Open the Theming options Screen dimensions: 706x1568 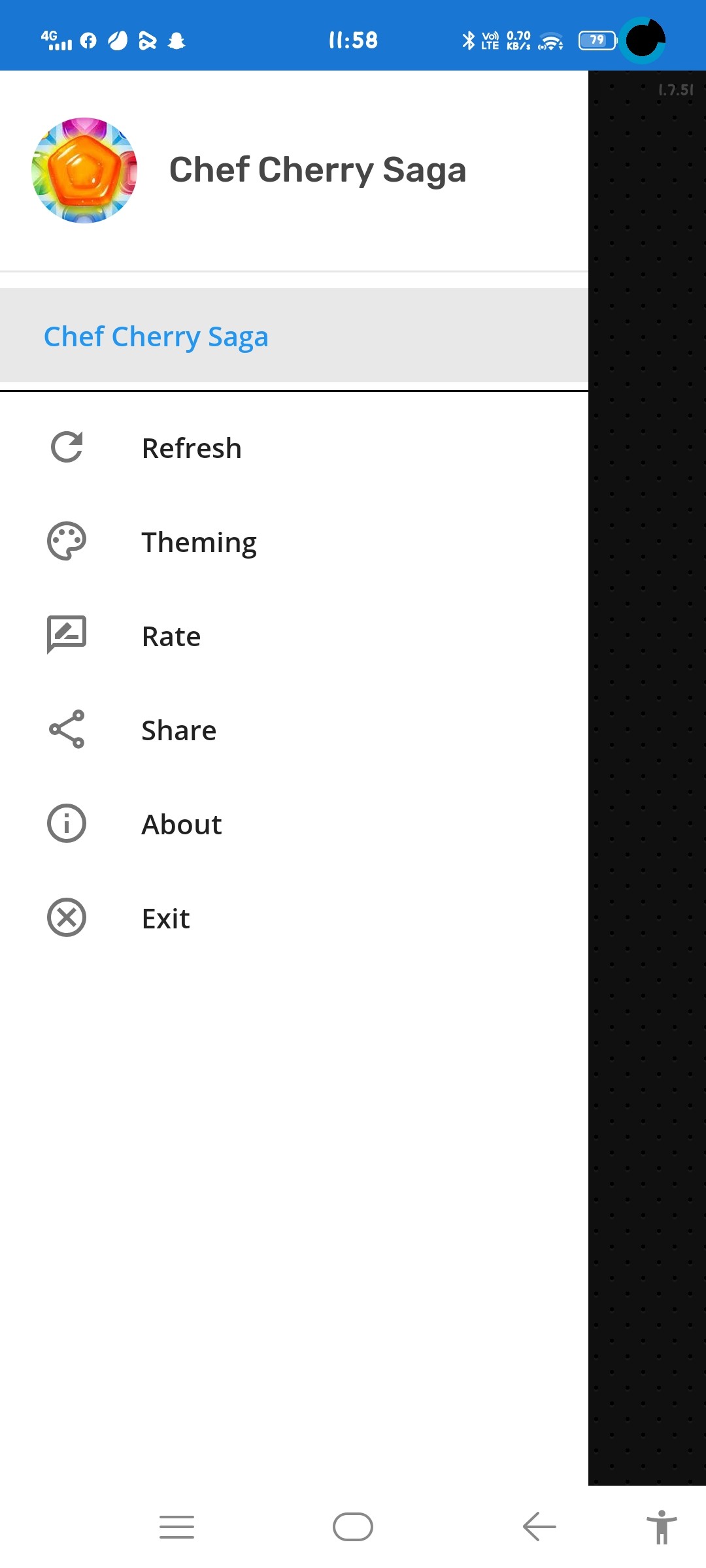(199, 542)
